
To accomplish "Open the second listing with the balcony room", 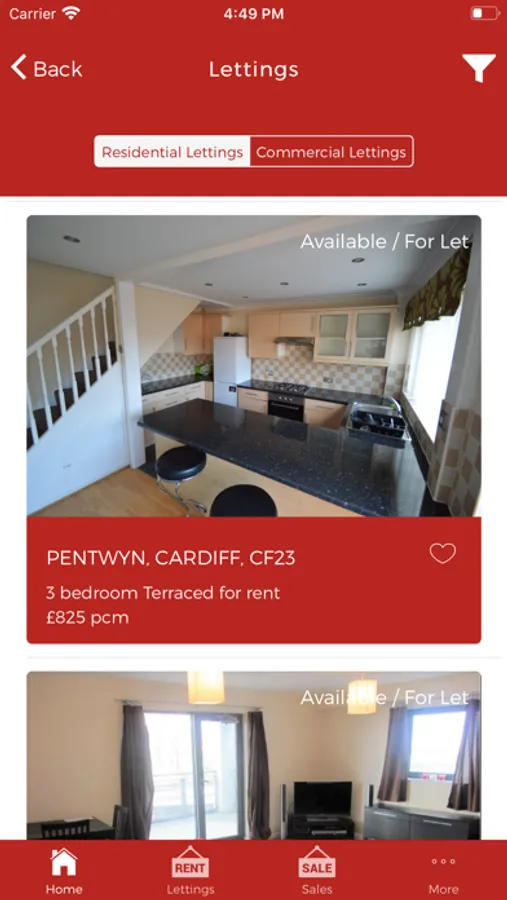I will [254, 756].
